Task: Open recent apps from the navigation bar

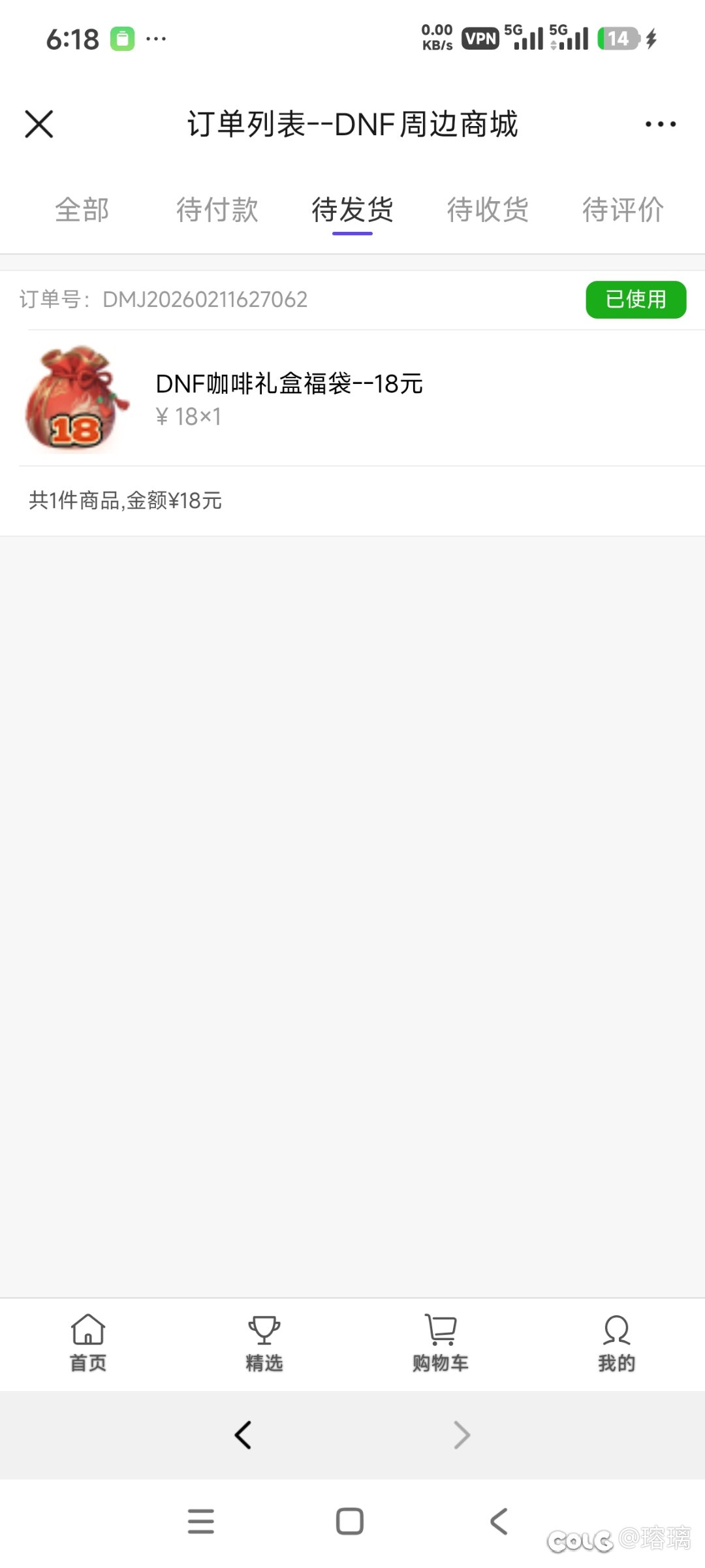Action: [x=200, y=1521]
